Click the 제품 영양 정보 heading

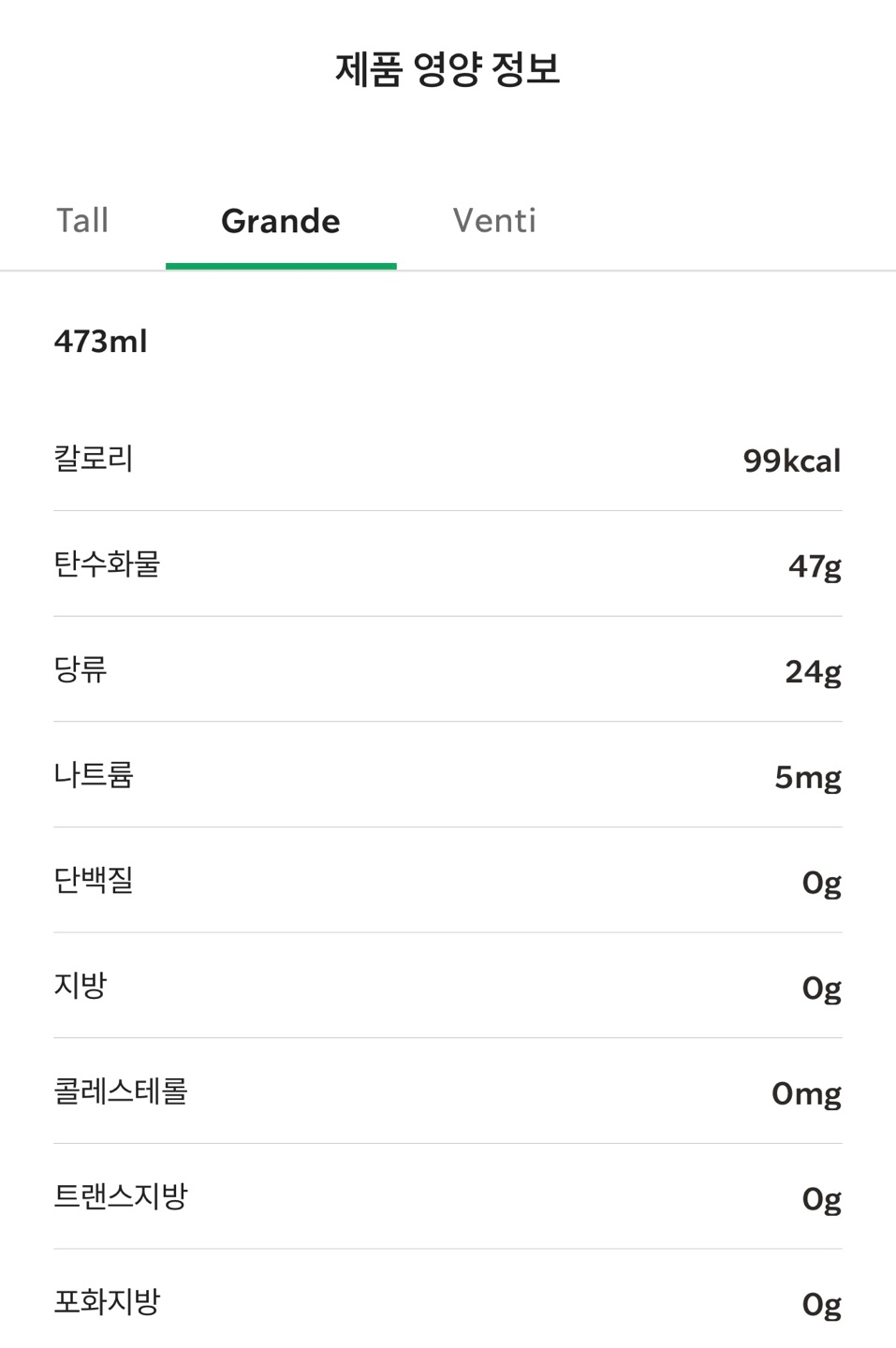click(448, 70)
